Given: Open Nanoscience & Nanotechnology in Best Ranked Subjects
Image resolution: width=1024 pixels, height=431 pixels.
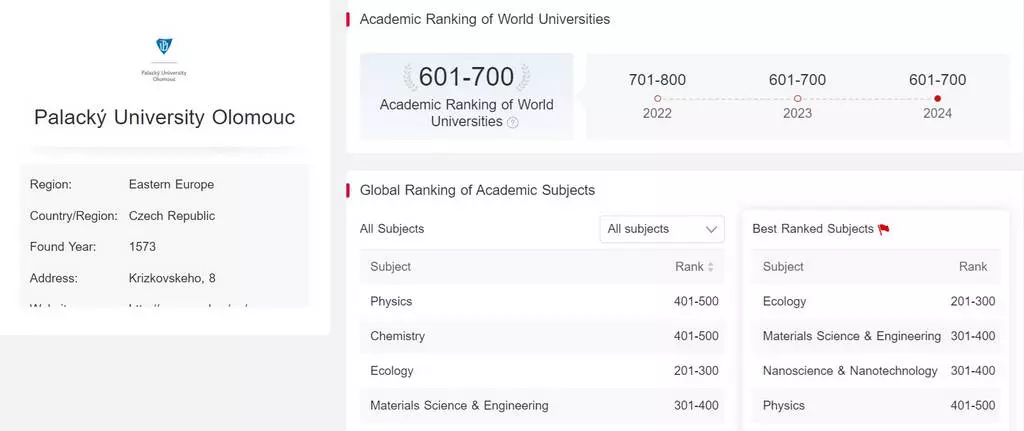Looking at the screenshot, I should click(x=850, y=371).
